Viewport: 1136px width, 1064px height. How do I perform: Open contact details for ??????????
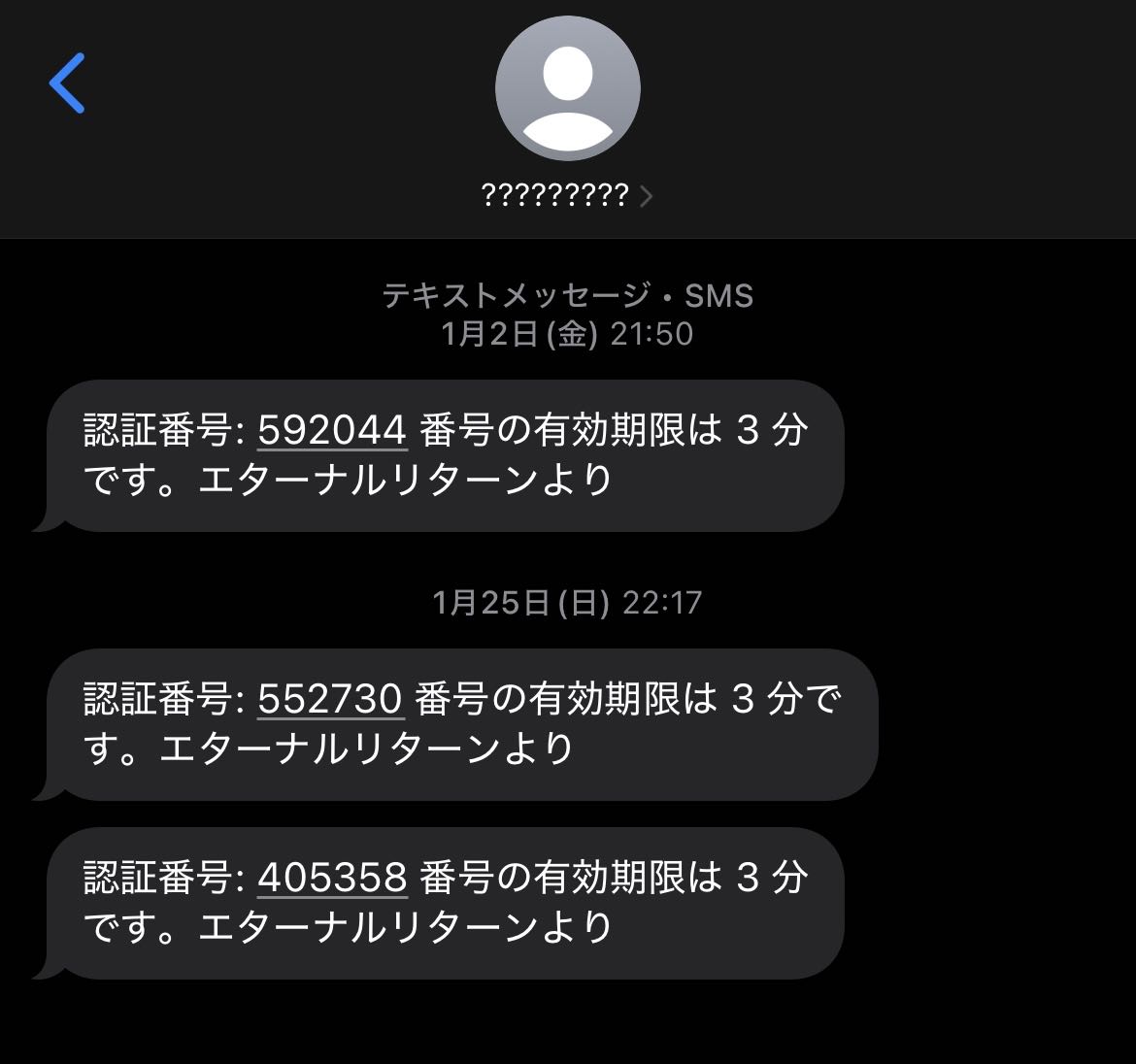point(567,195)
